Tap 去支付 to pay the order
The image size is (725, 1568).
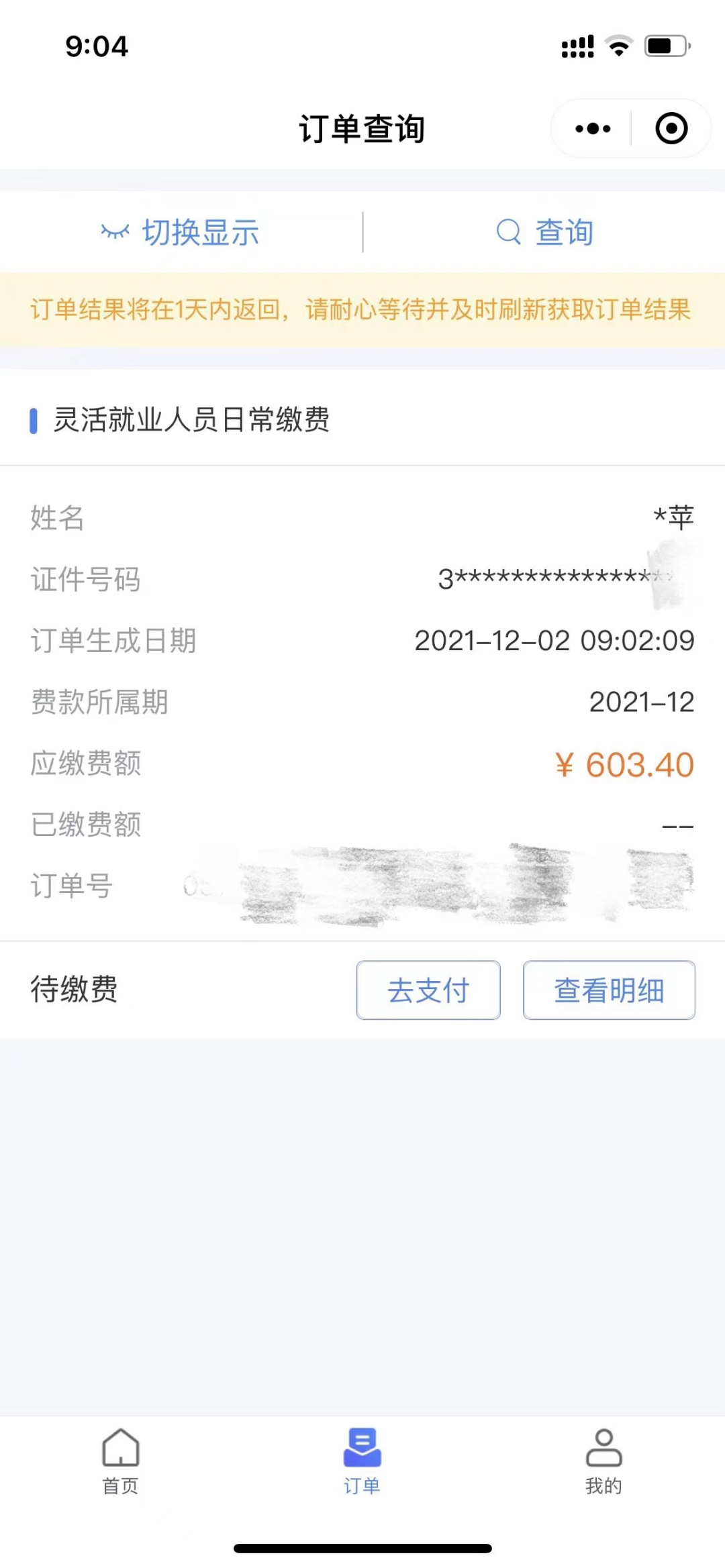click(x=428, y=990)
